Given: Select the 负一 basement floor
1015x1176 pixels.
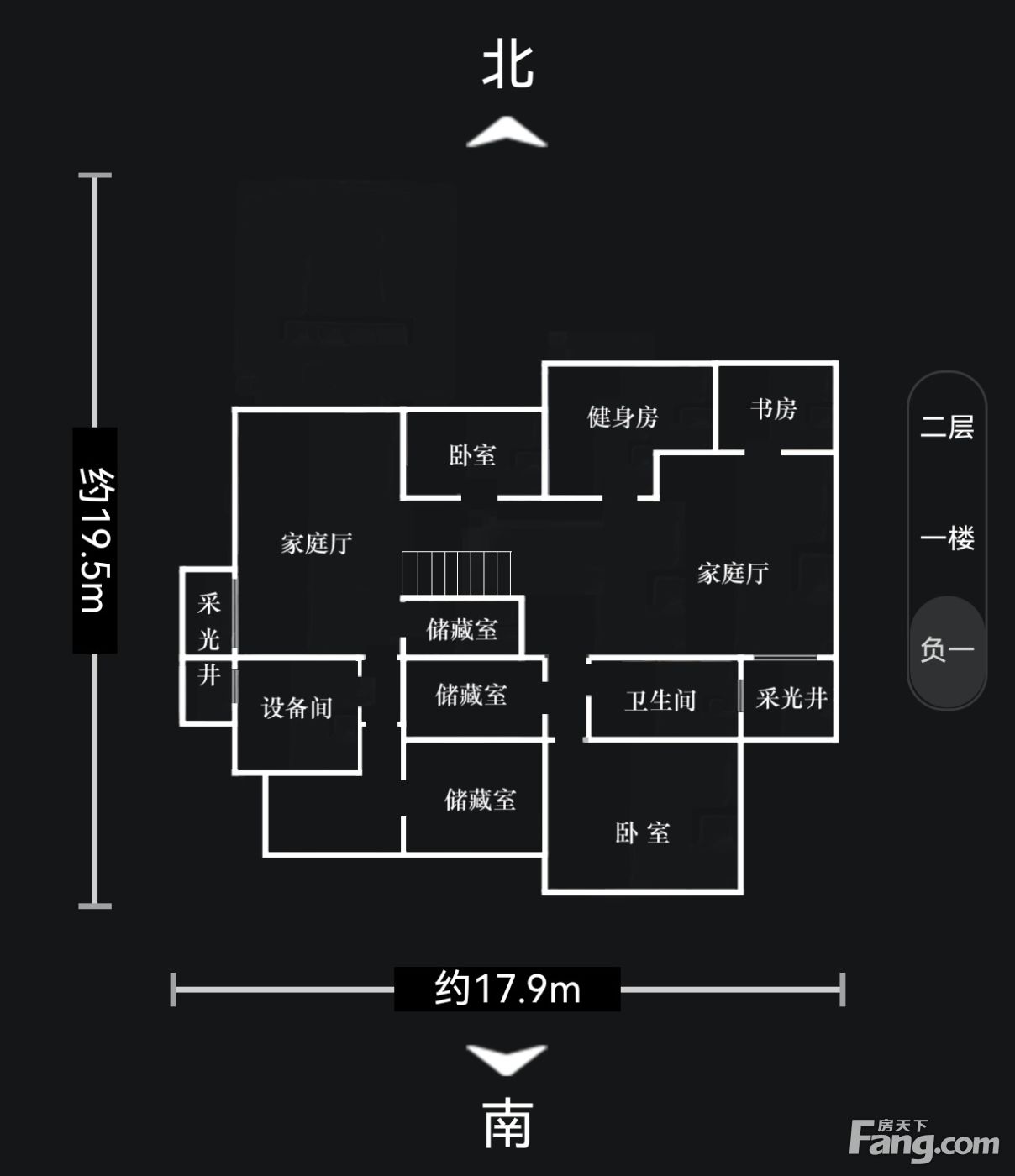Looking at the screenshot, I should coord(946,649).
